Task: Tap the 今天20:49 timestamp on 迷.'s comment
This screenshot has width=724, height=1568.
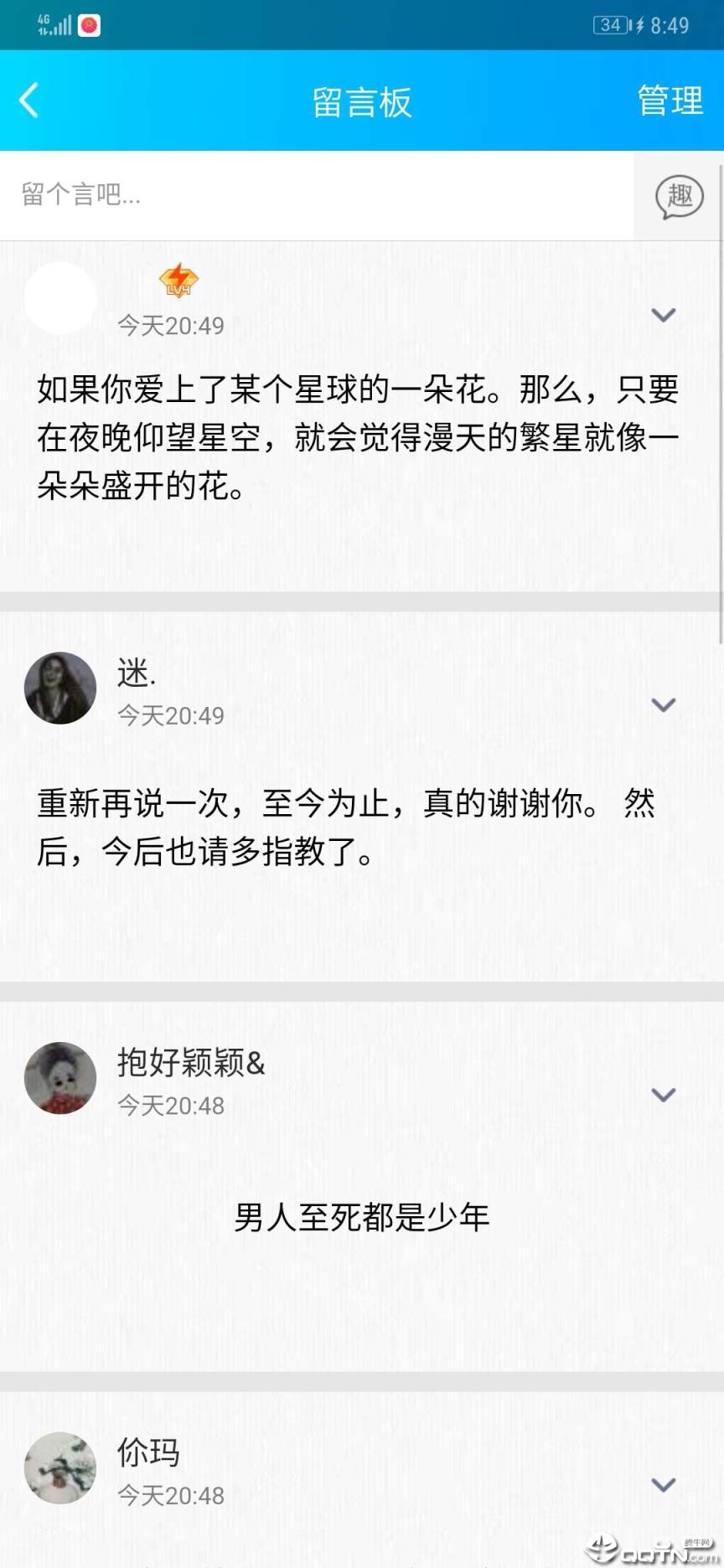Action: point(171,715)
